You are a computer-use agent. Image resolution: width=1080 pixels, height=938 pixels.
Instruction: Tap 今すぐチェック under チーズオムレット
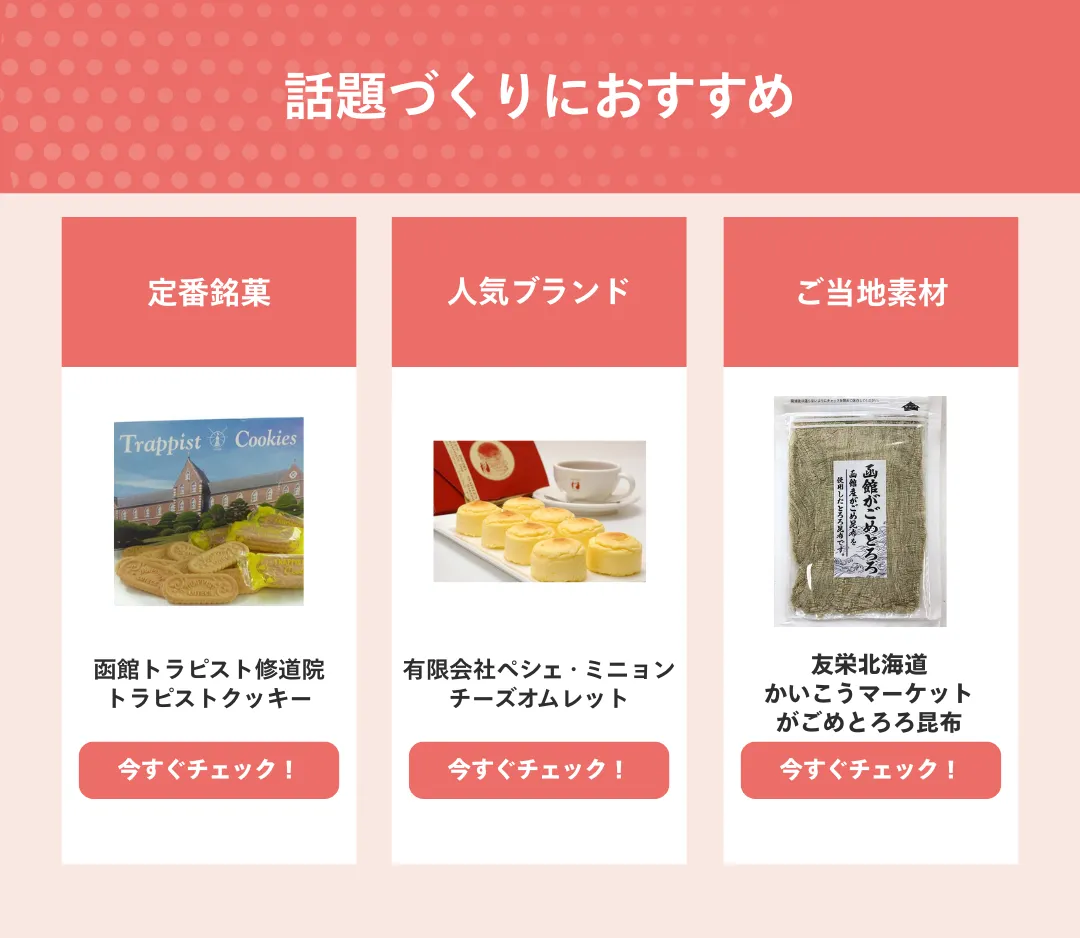click(538, 770)
